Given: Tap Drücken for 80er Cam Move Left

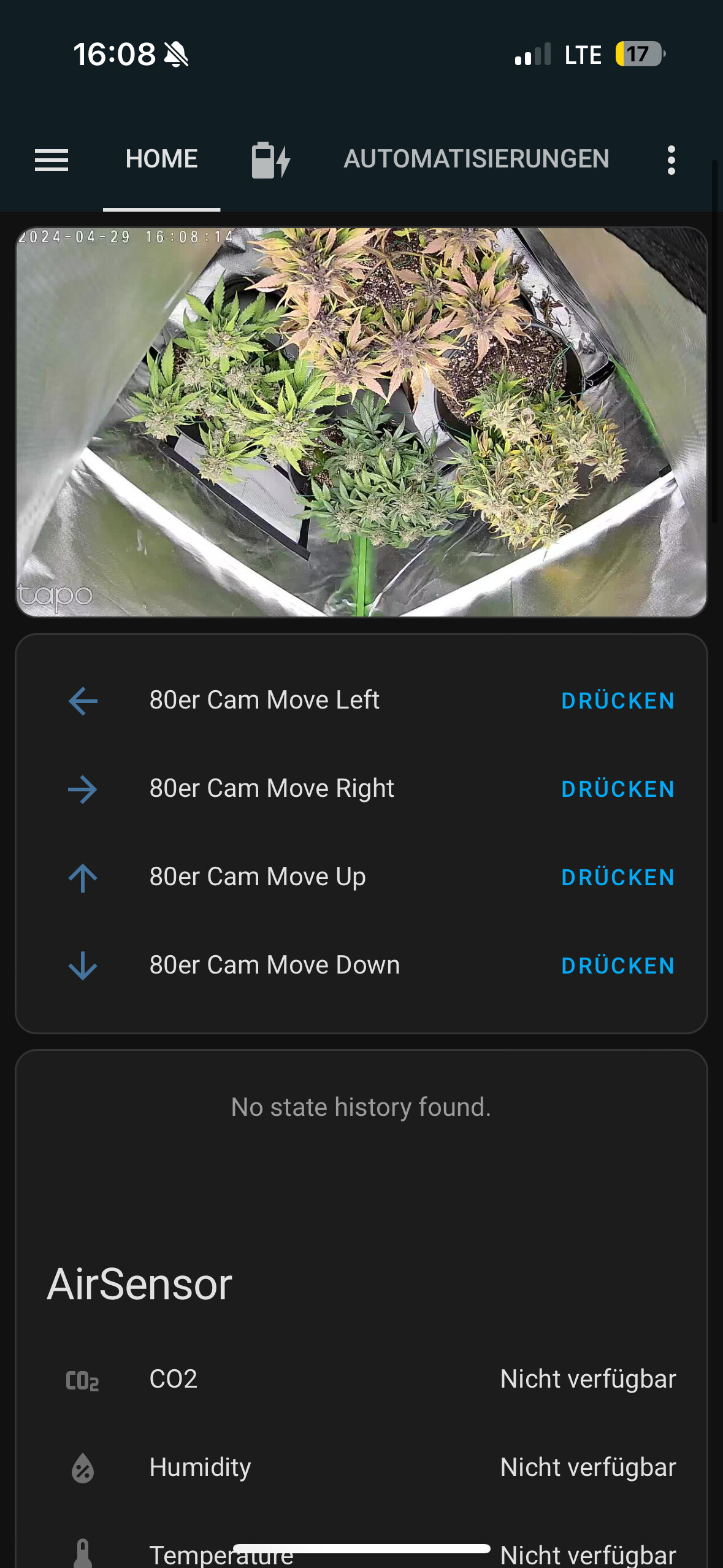Looking at the screenshot, I should click(618, 701).
